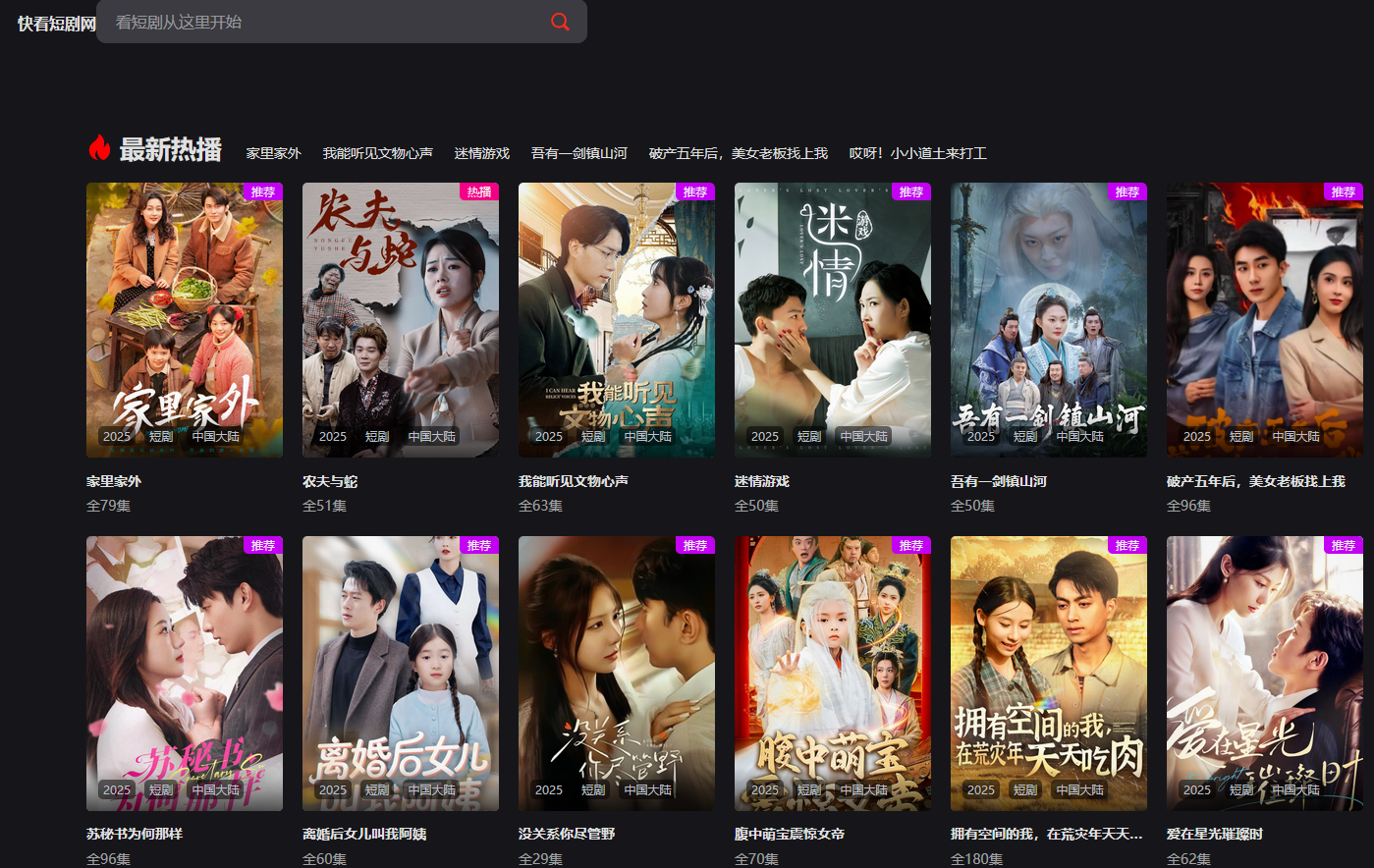Image resolution: width=1374 pixels, height=868 pixels.
Task: Open the 我能听见文物心声 poster card
Action: (617, 319)
